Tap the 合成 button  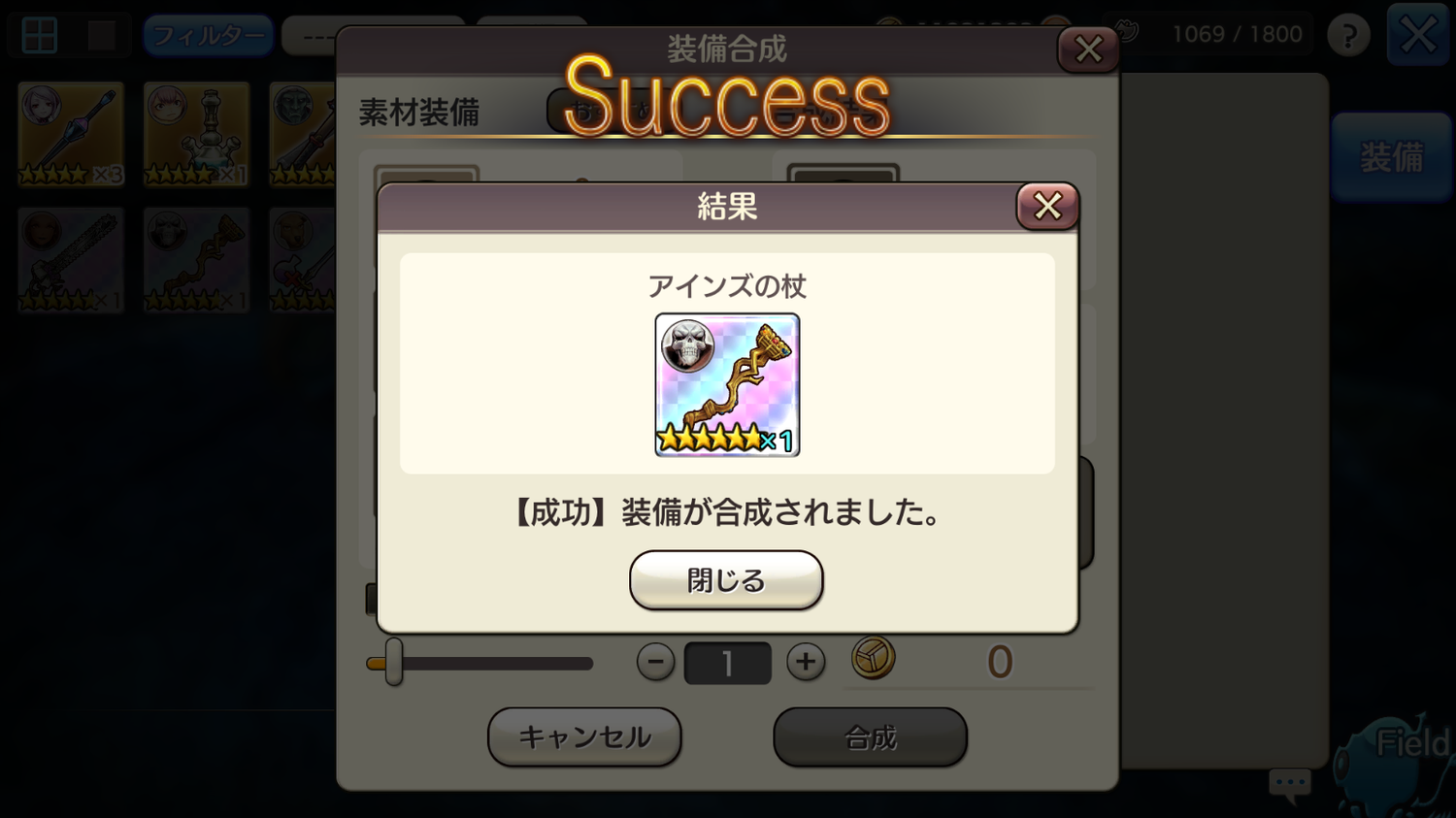pos(870,737)
